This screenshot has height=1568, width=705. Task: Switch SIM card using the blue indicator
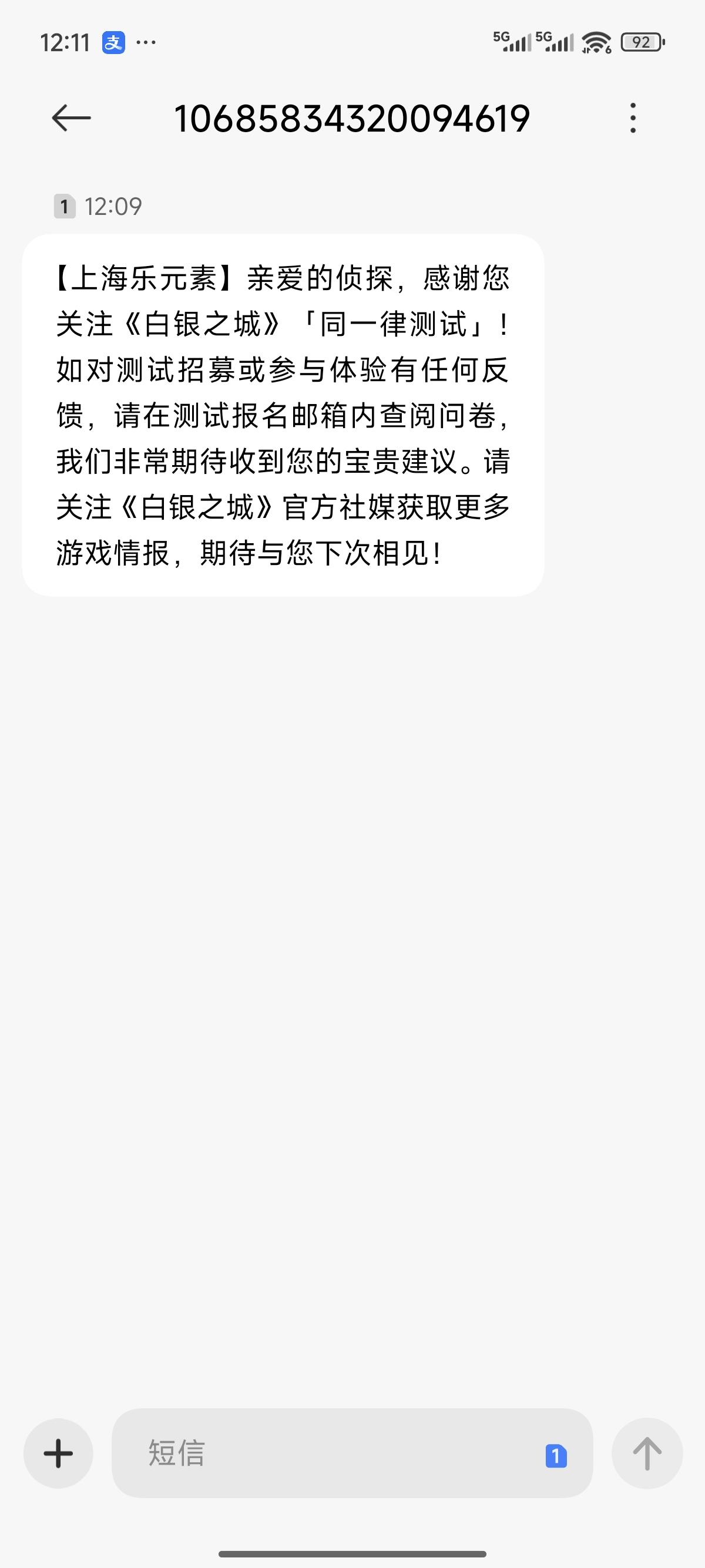pos(556,1456)
